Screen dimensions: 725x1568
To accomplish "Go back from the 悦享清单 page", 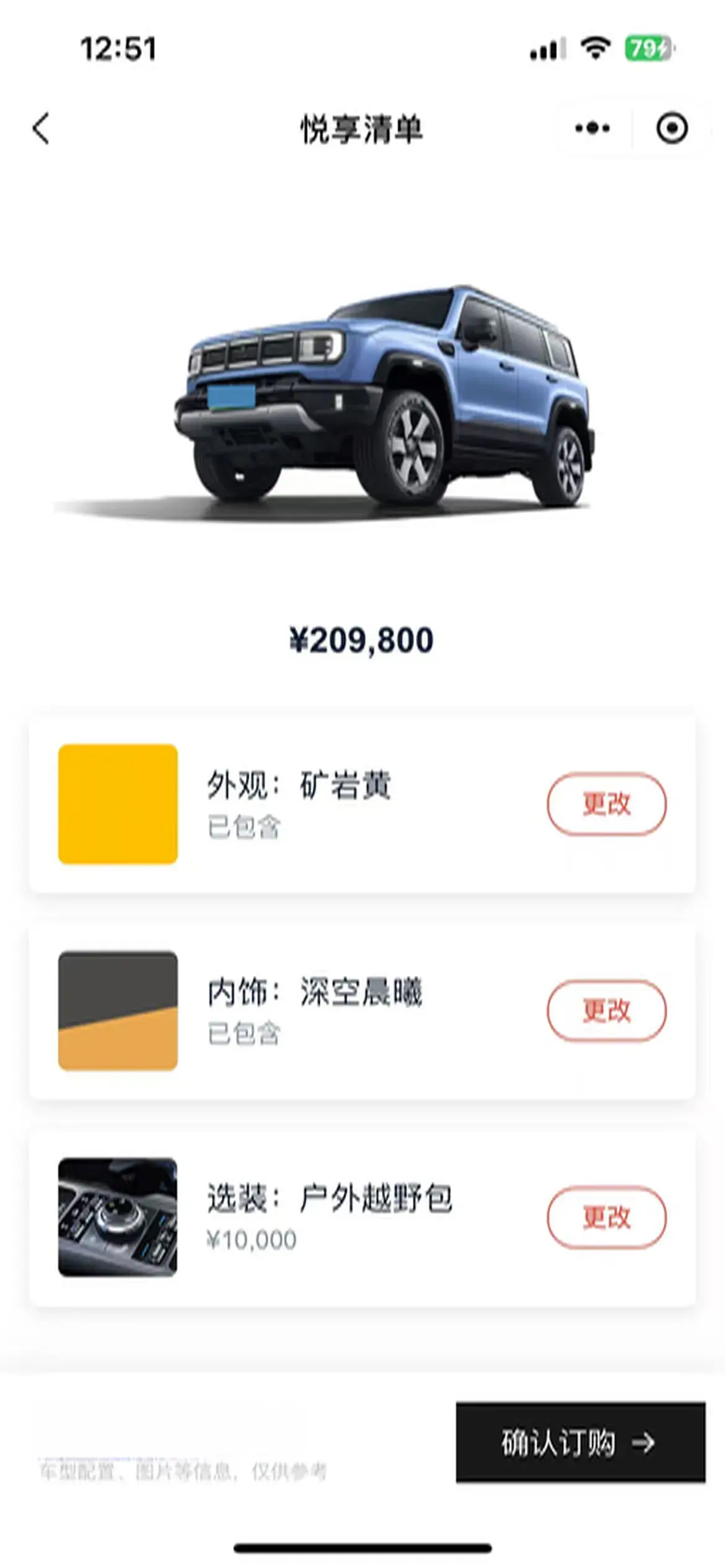I will [x=41, y=129].
